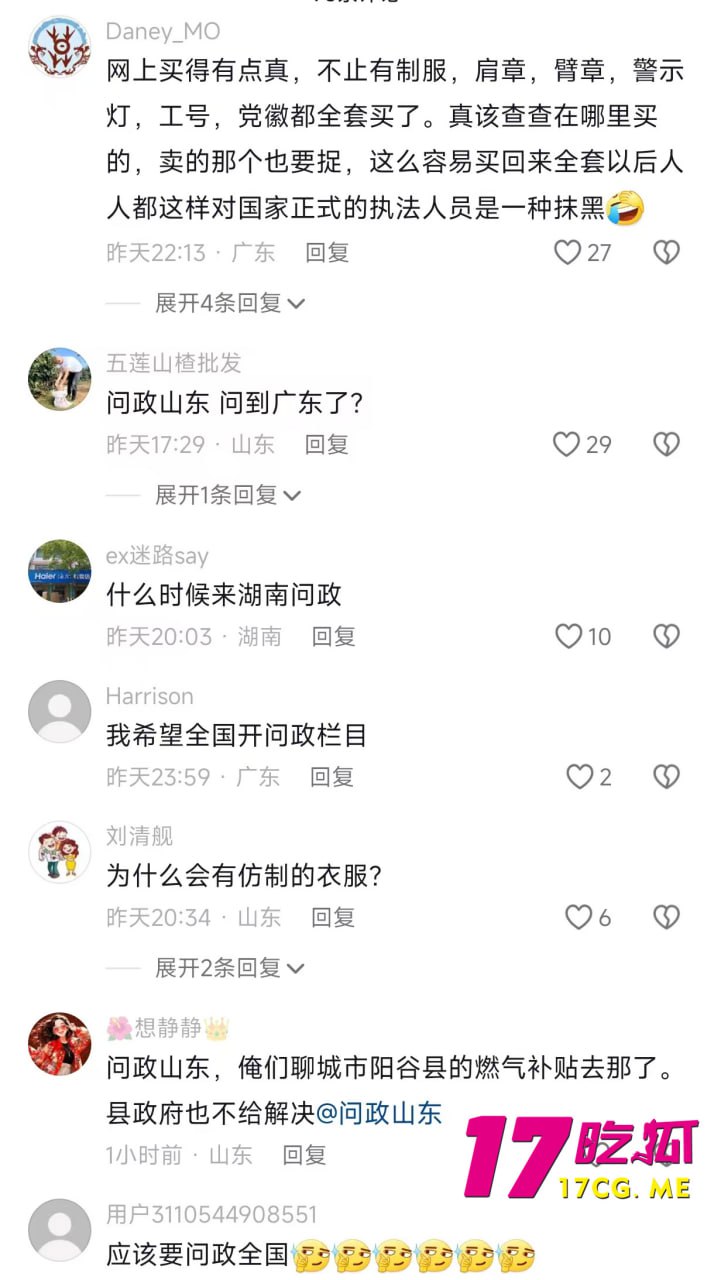714x1280 pixels.
Task: Reply to ex迷路say's comment
Action: click(x=333, y=636)
